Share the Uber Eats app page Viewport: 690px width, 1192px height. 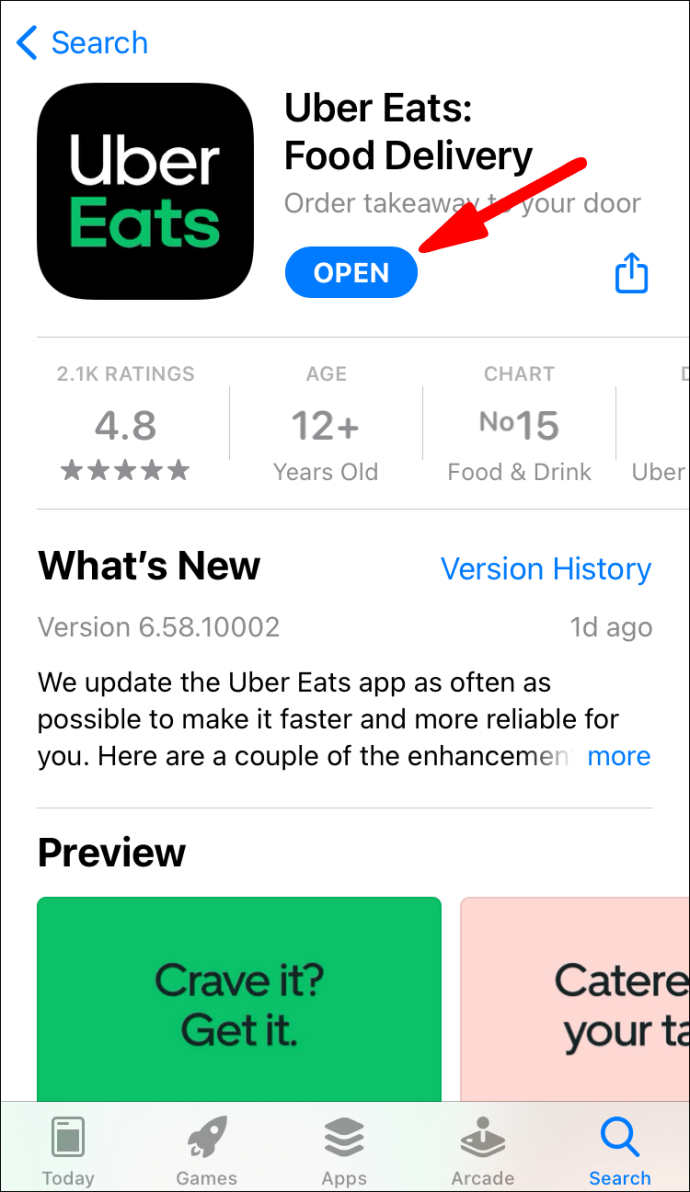pyautogui.click(x=631, y=272)
